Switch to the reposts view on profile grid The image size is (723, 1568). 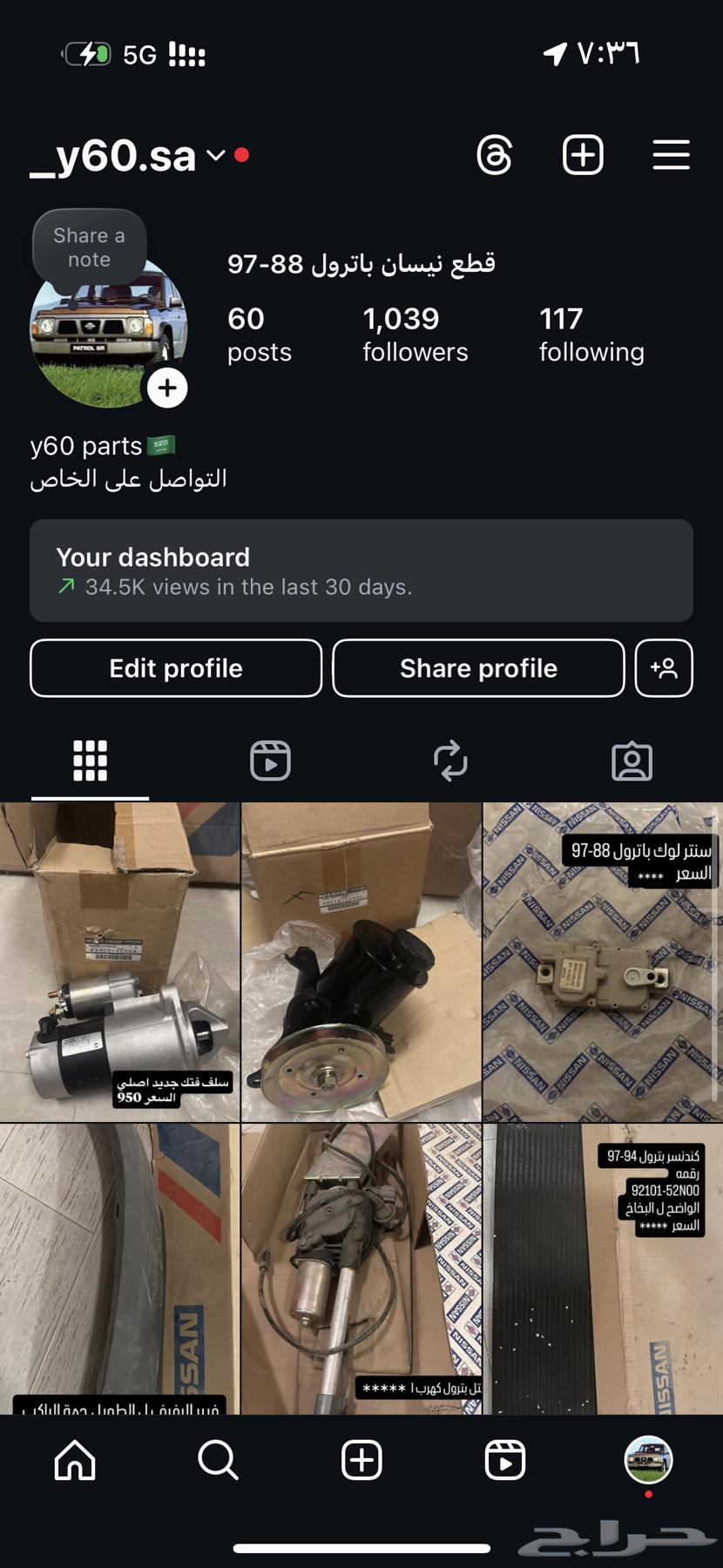click(x=450, y=760)
